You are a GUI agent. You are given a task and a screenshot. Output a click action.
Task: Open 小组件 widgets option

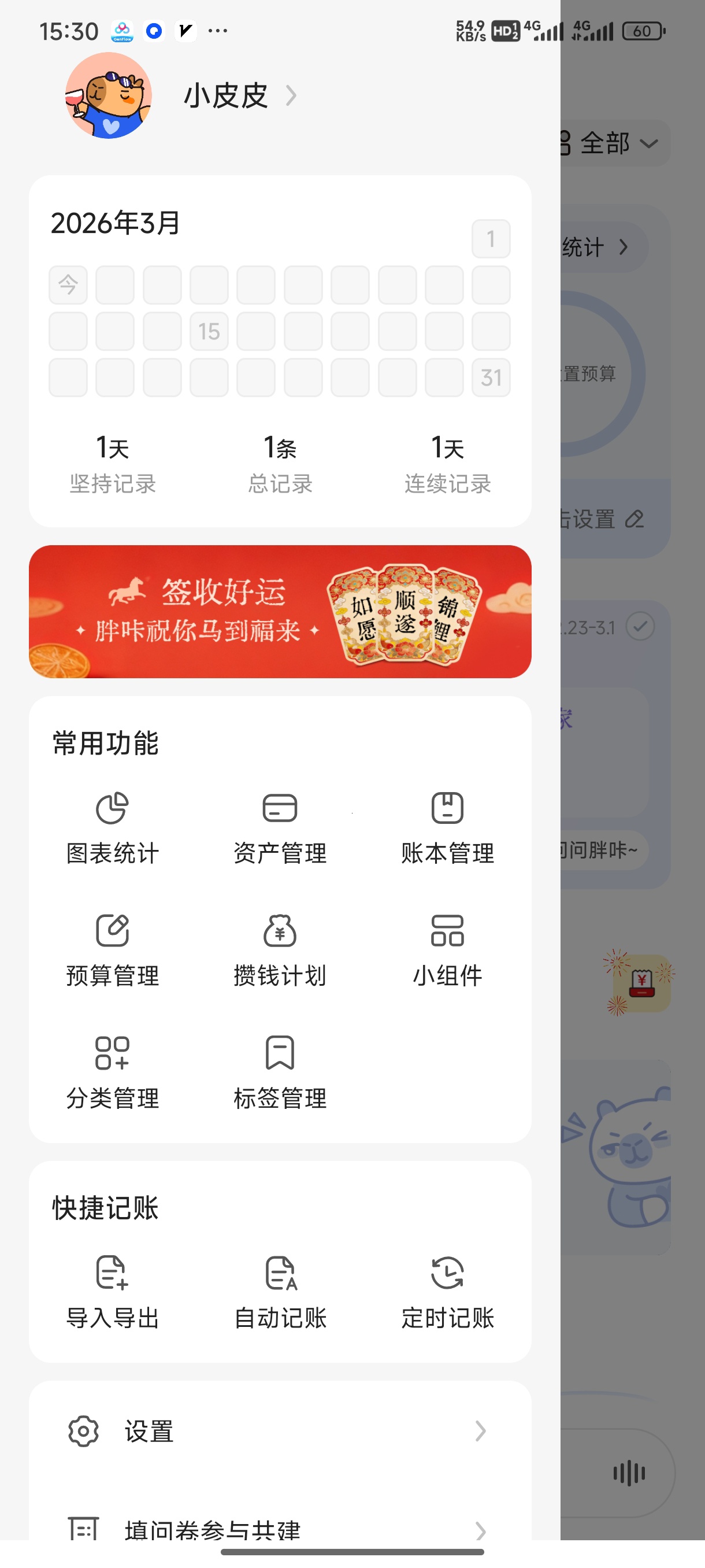447,951
